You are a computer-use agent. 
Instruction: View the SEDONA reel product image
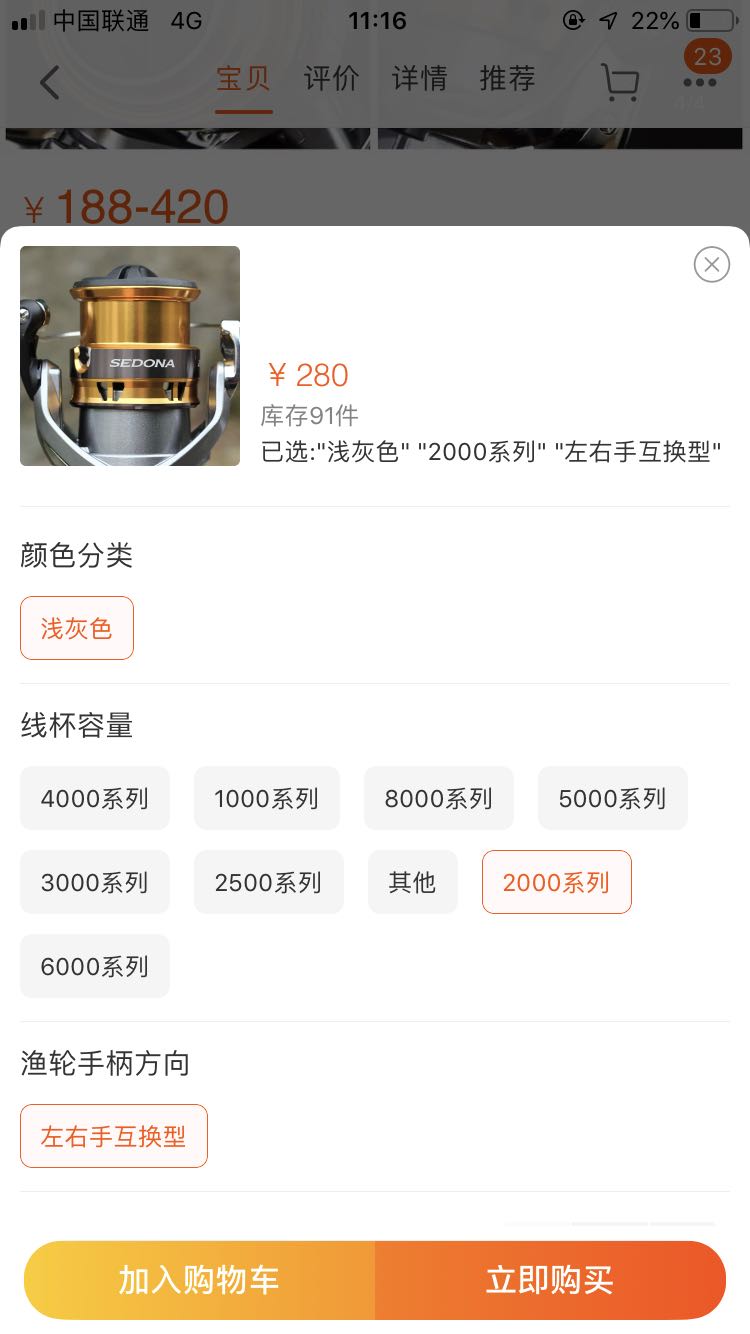point(130,356)
